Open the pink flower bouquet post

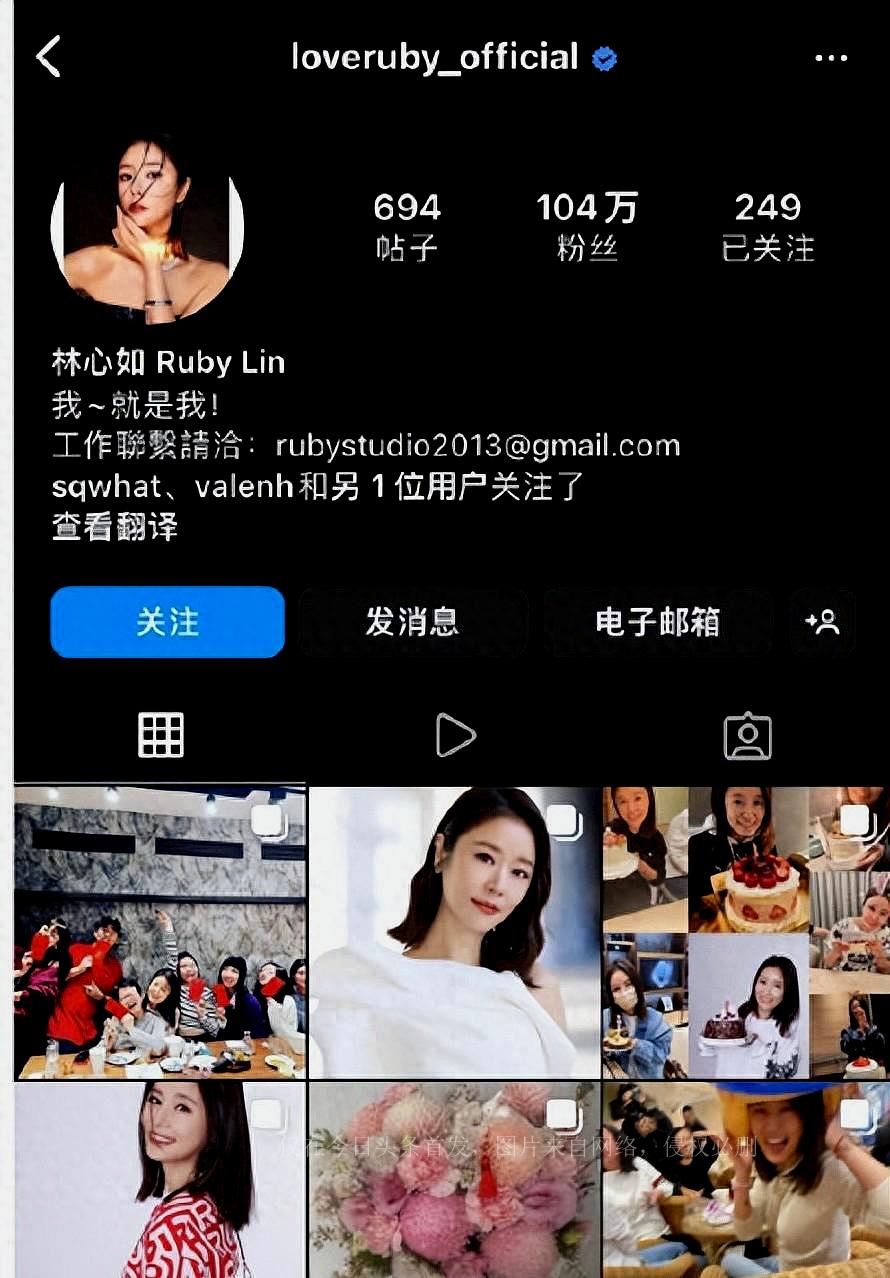(x=455, y=1180)
